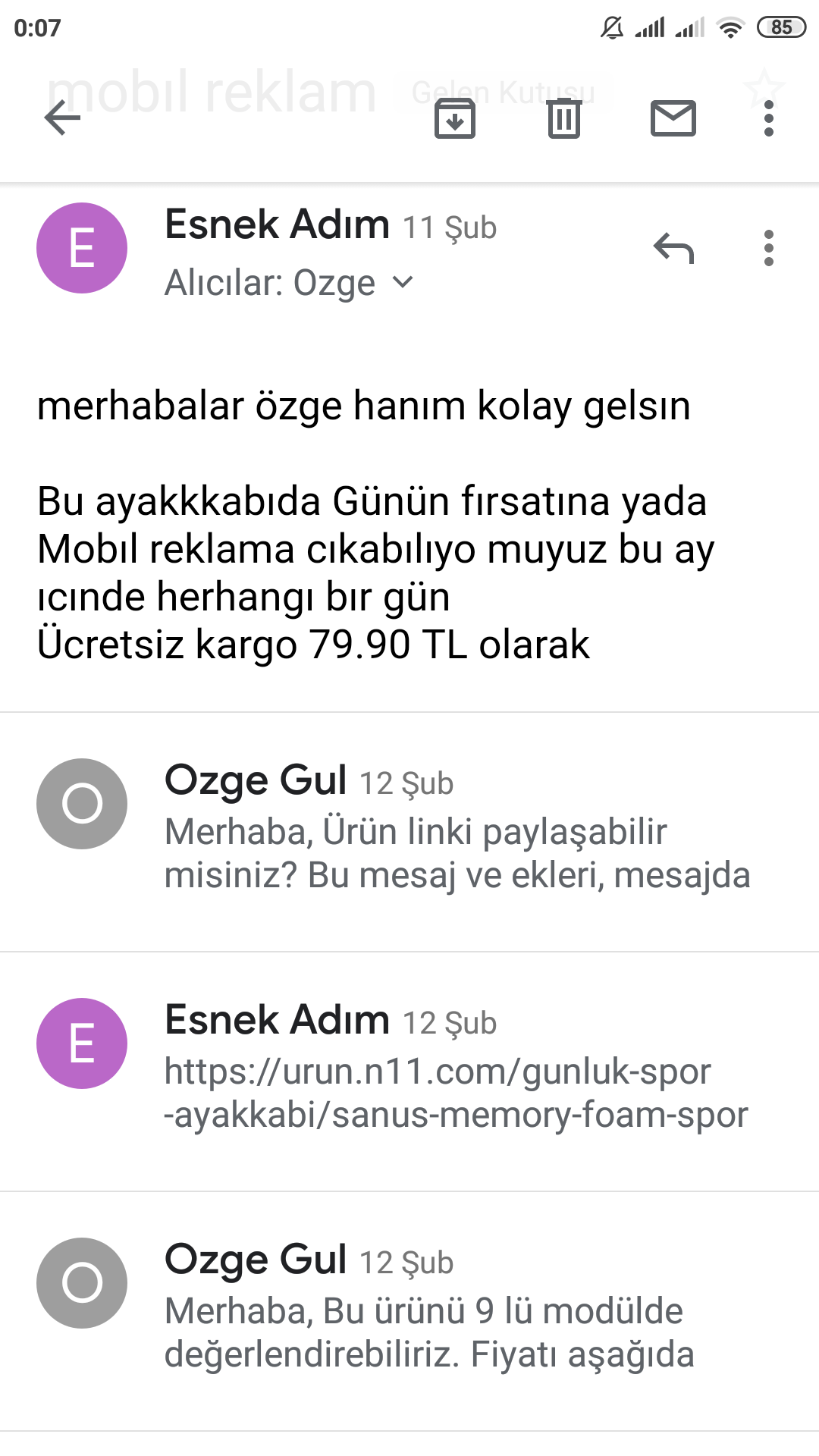
Task: Delete this email thread
Action: click(564, 118)
